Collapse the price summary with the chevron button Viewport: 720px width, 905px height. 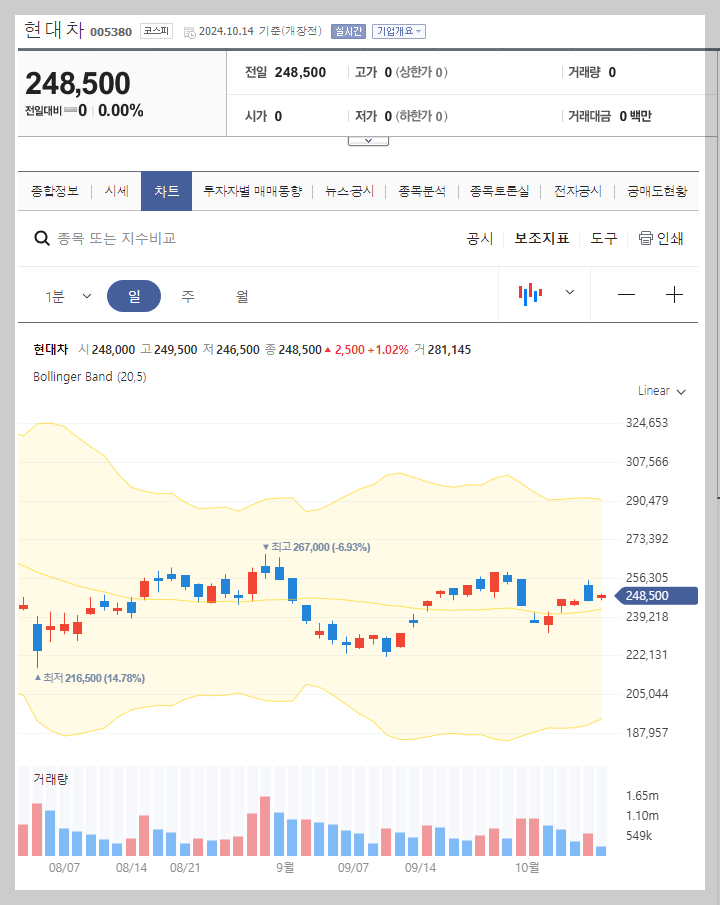[368, 139]
